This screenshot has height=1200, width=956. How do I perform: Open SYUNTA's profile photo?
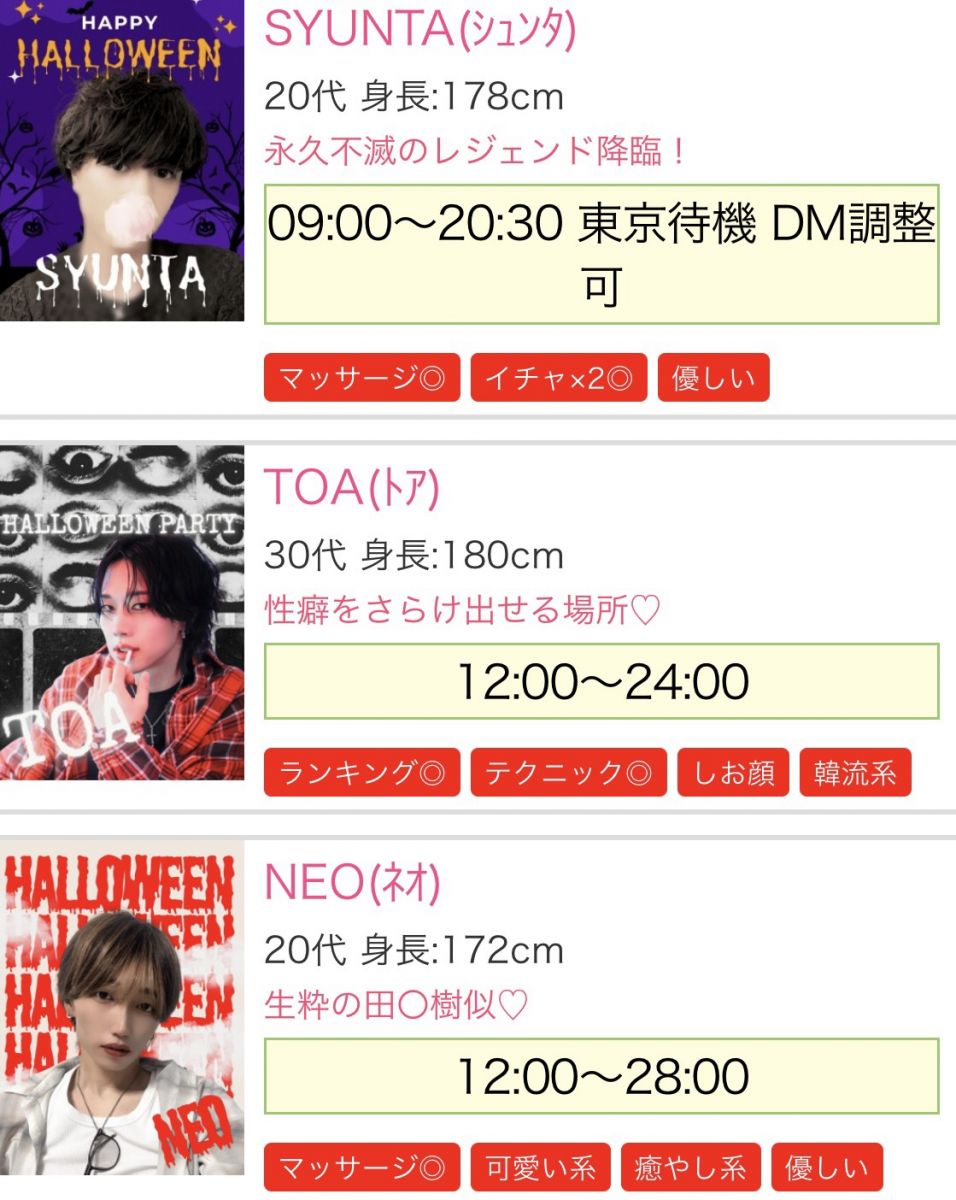pyautogui.click(x=122, y=160)
